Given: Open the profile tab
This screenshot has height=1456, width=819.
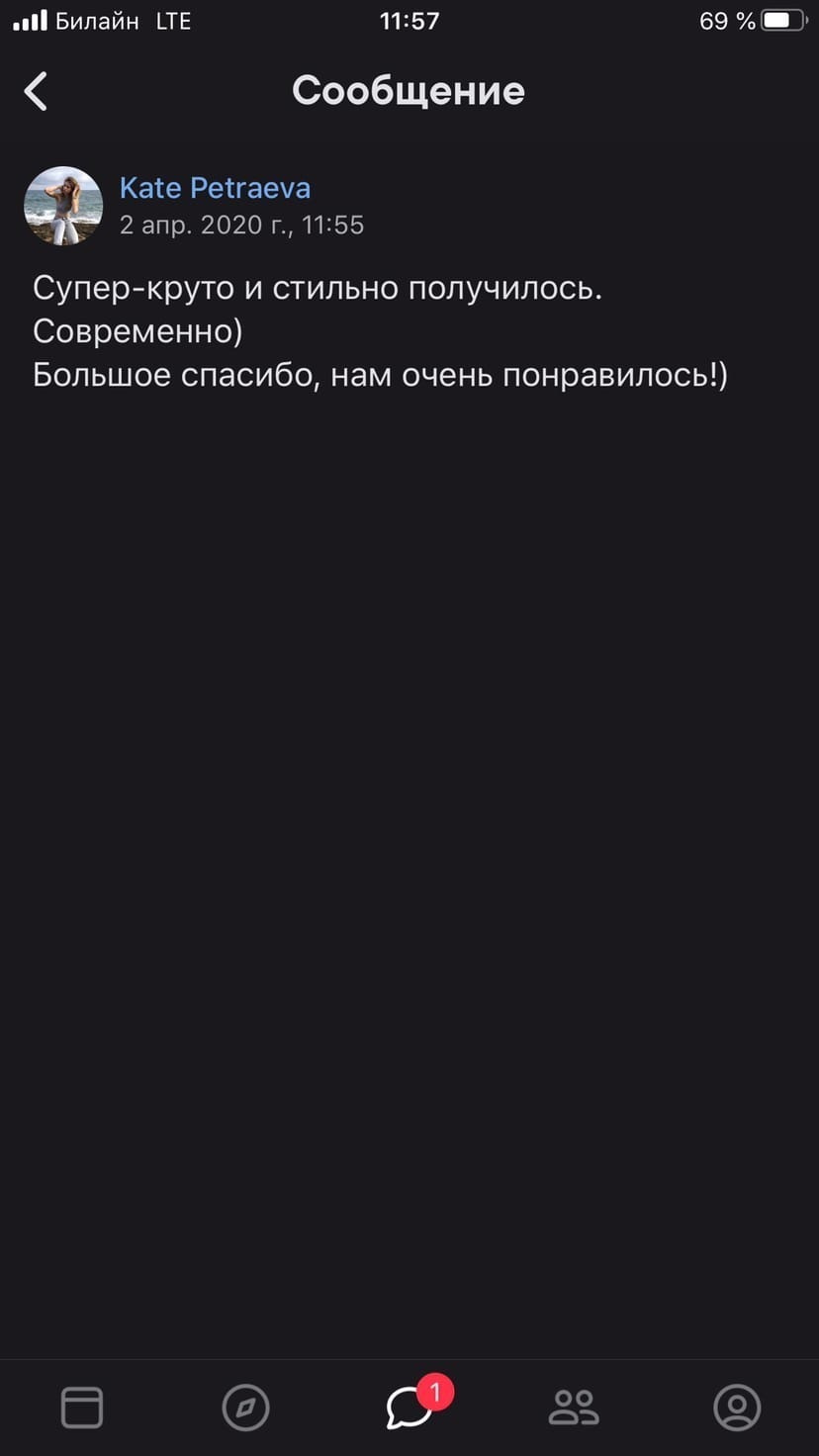Looking at the screenshot, I should click(x=737, y=1407).
